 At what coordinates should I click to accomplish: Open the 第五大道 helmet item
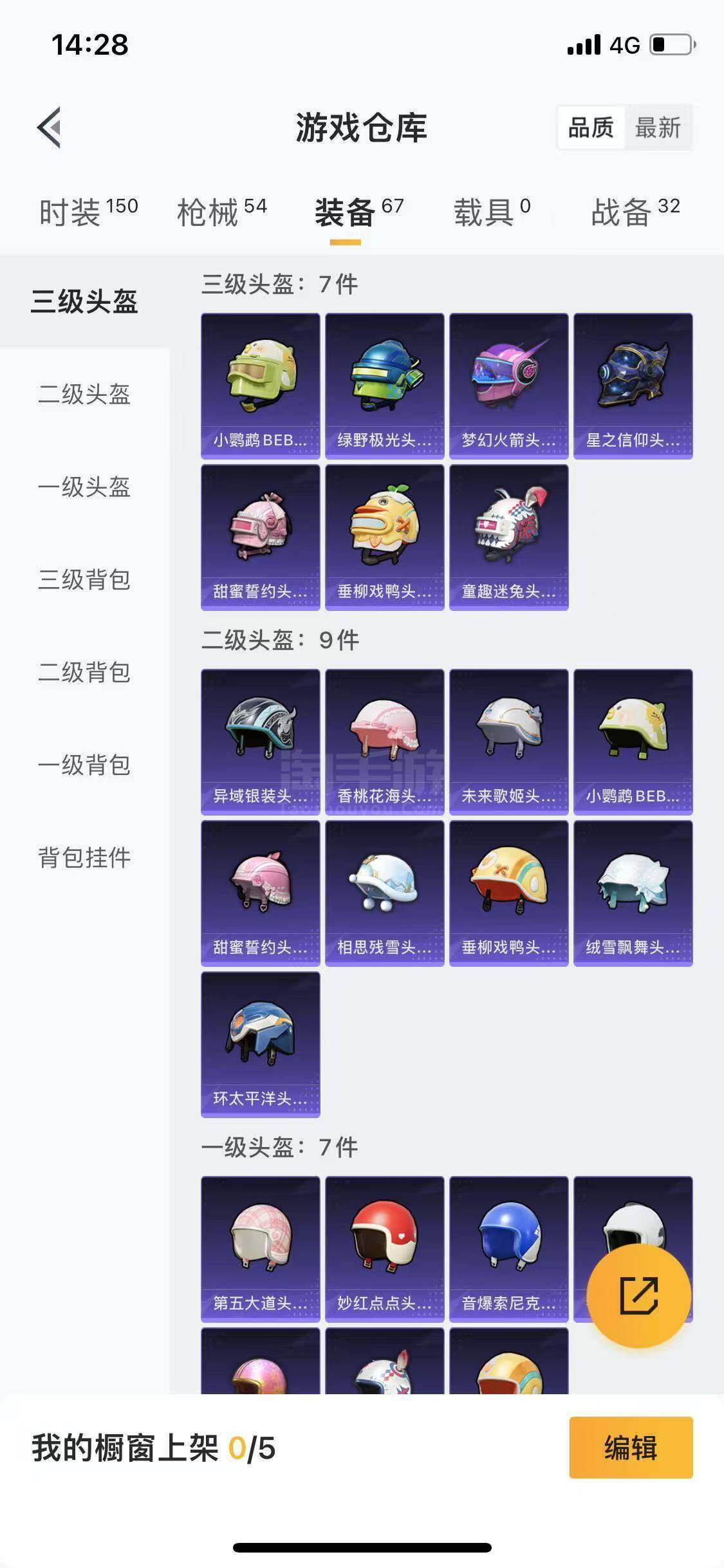(260, 1249)
